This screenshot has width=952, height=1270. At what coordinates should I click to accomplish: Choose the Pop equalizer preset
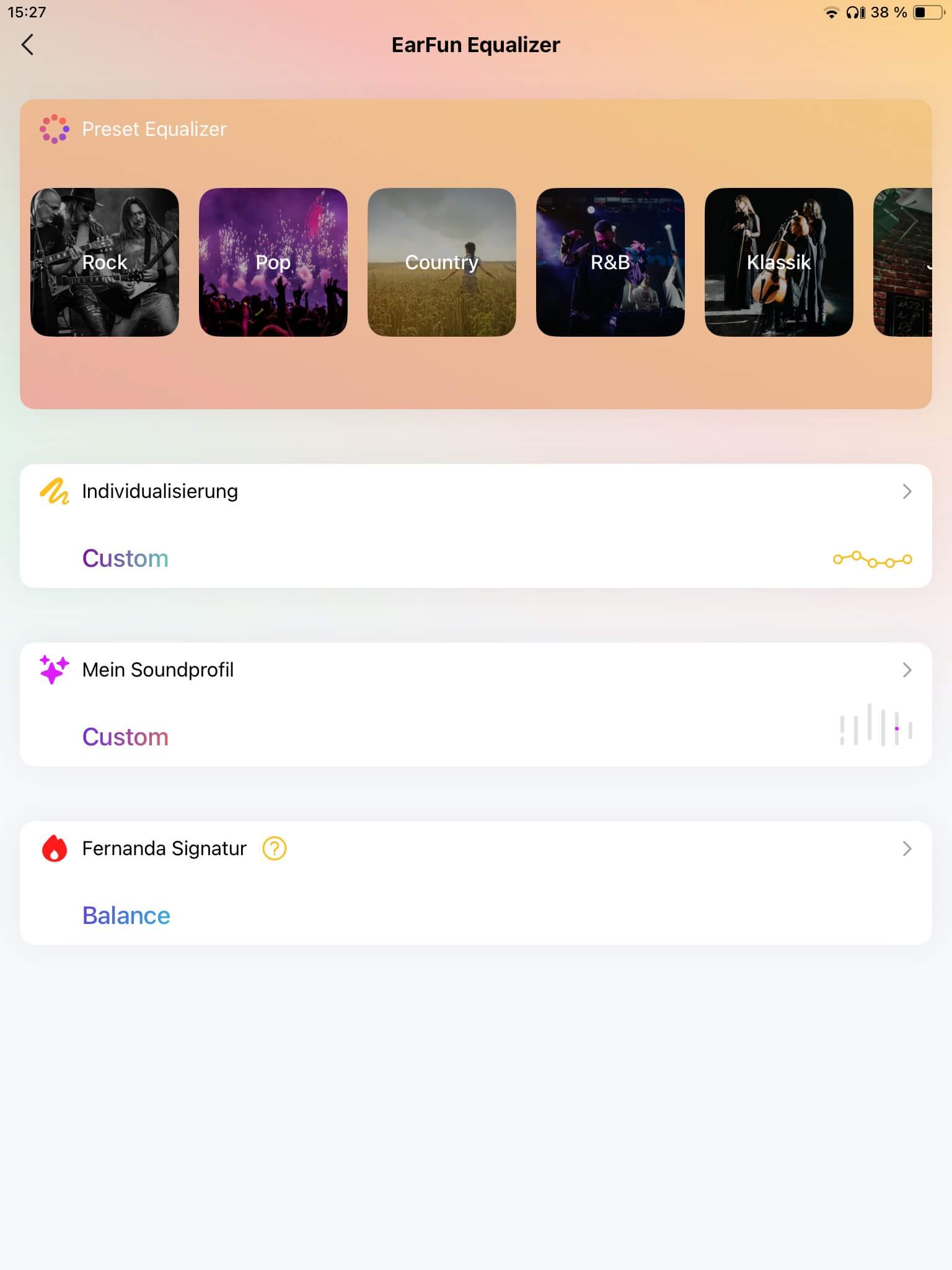pos(273,262)
